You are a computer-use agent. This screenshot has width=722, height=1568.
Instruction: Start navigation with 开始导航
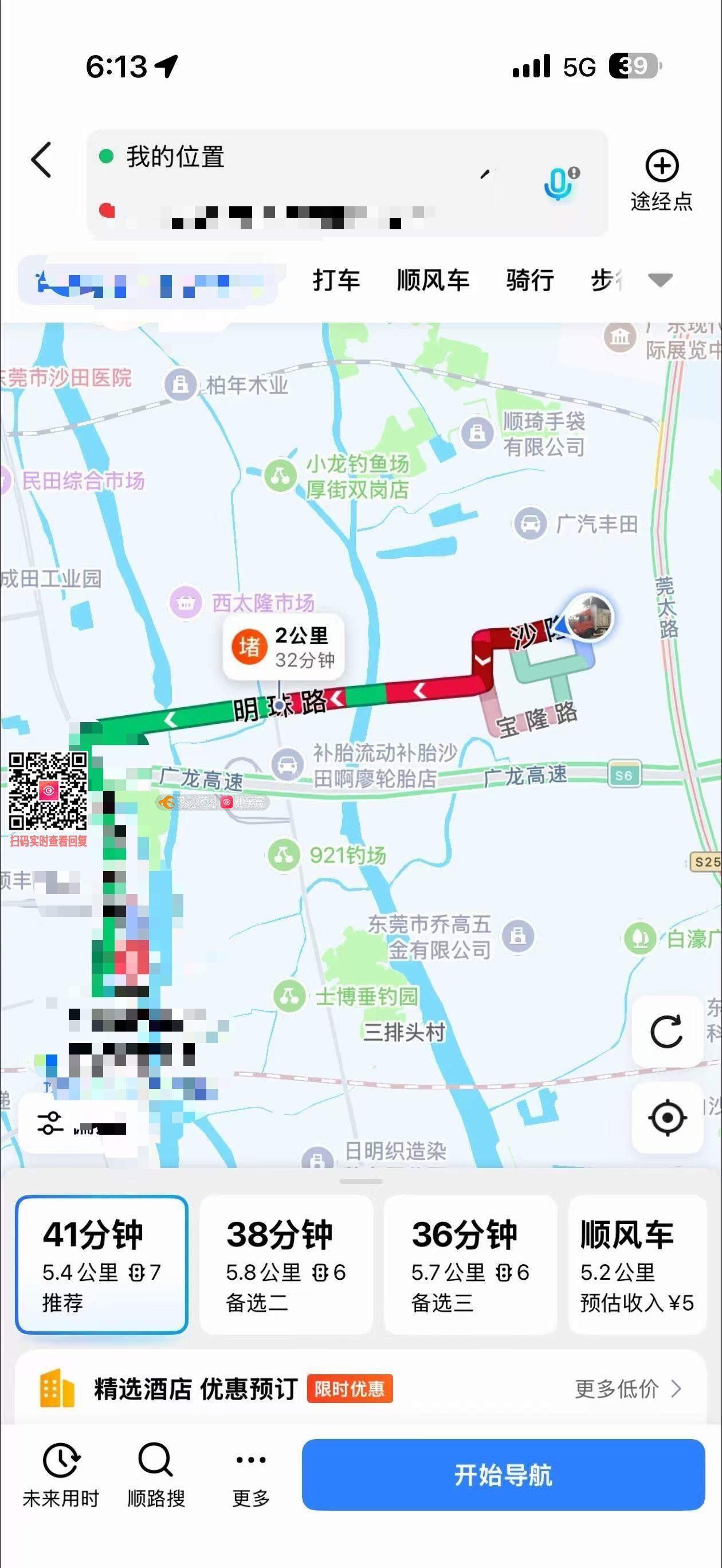click(503, 1474)
